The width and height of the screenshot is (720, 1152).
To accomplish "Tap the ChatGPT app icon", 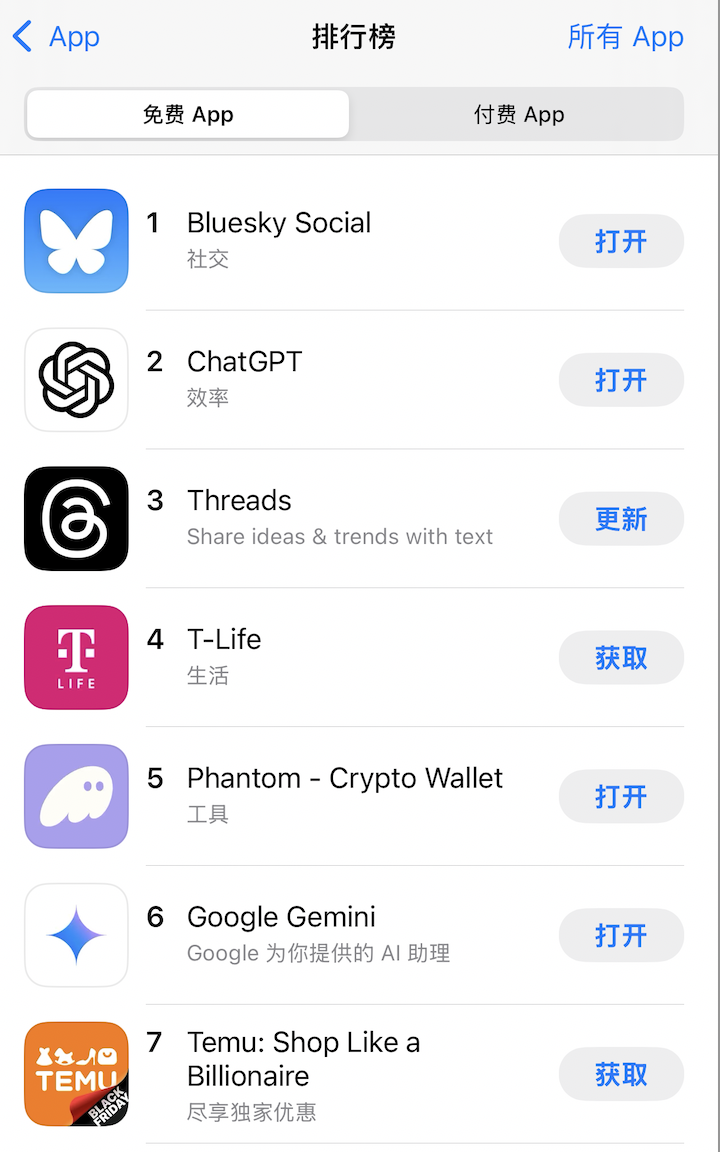I will coord(76,380).
